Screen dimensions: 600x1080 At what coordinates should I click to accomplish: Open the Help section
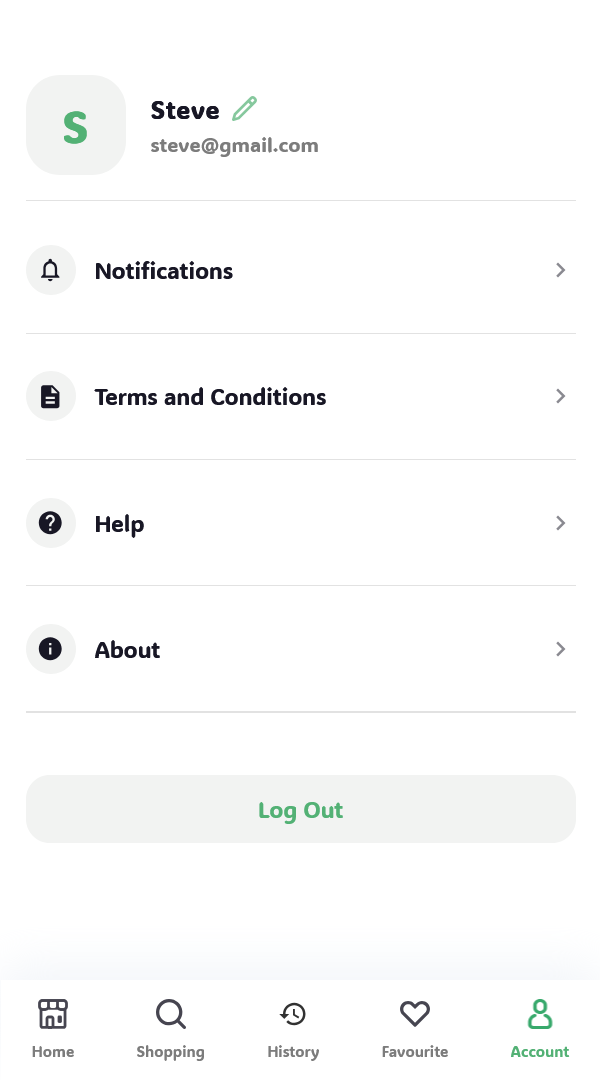(300, 523)
